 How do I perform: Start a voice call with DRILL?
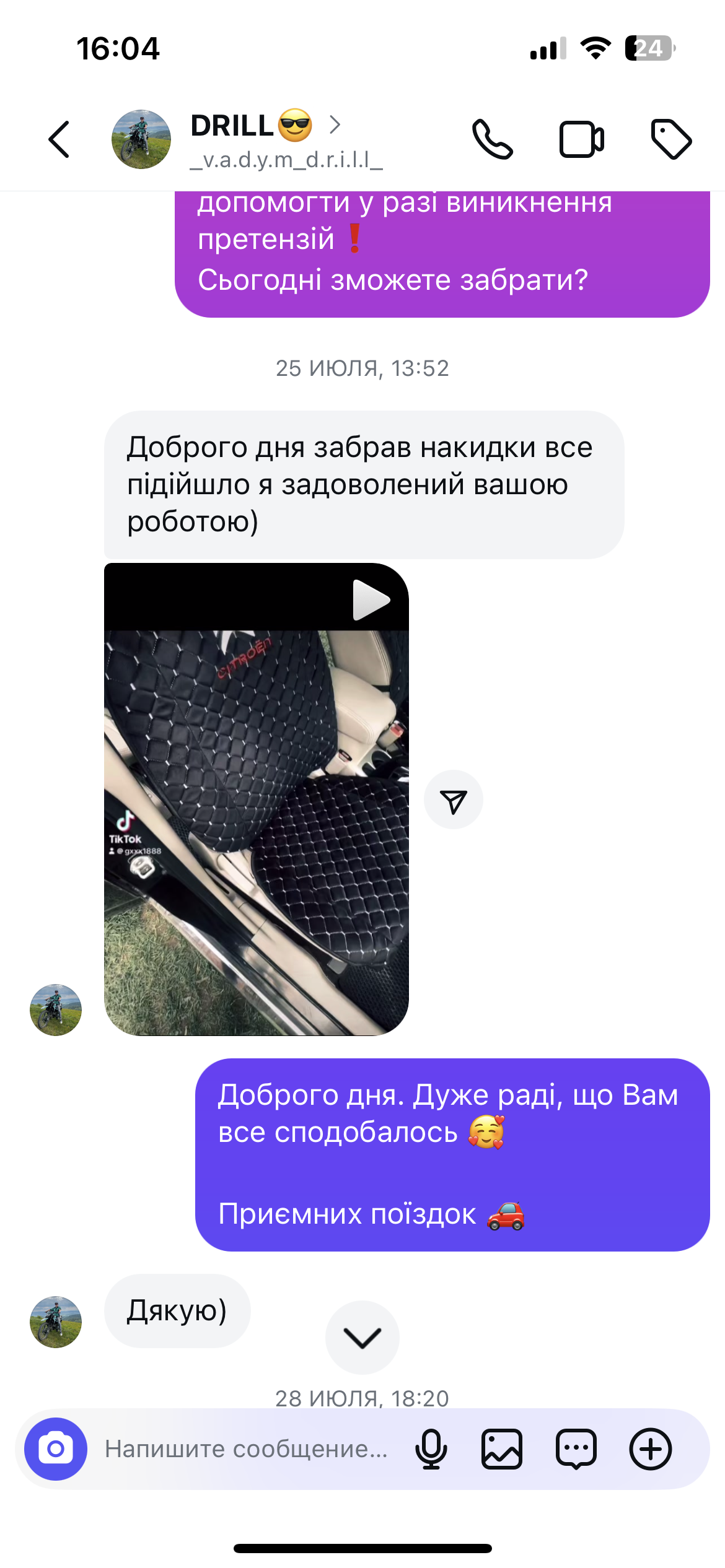[492, 139]
